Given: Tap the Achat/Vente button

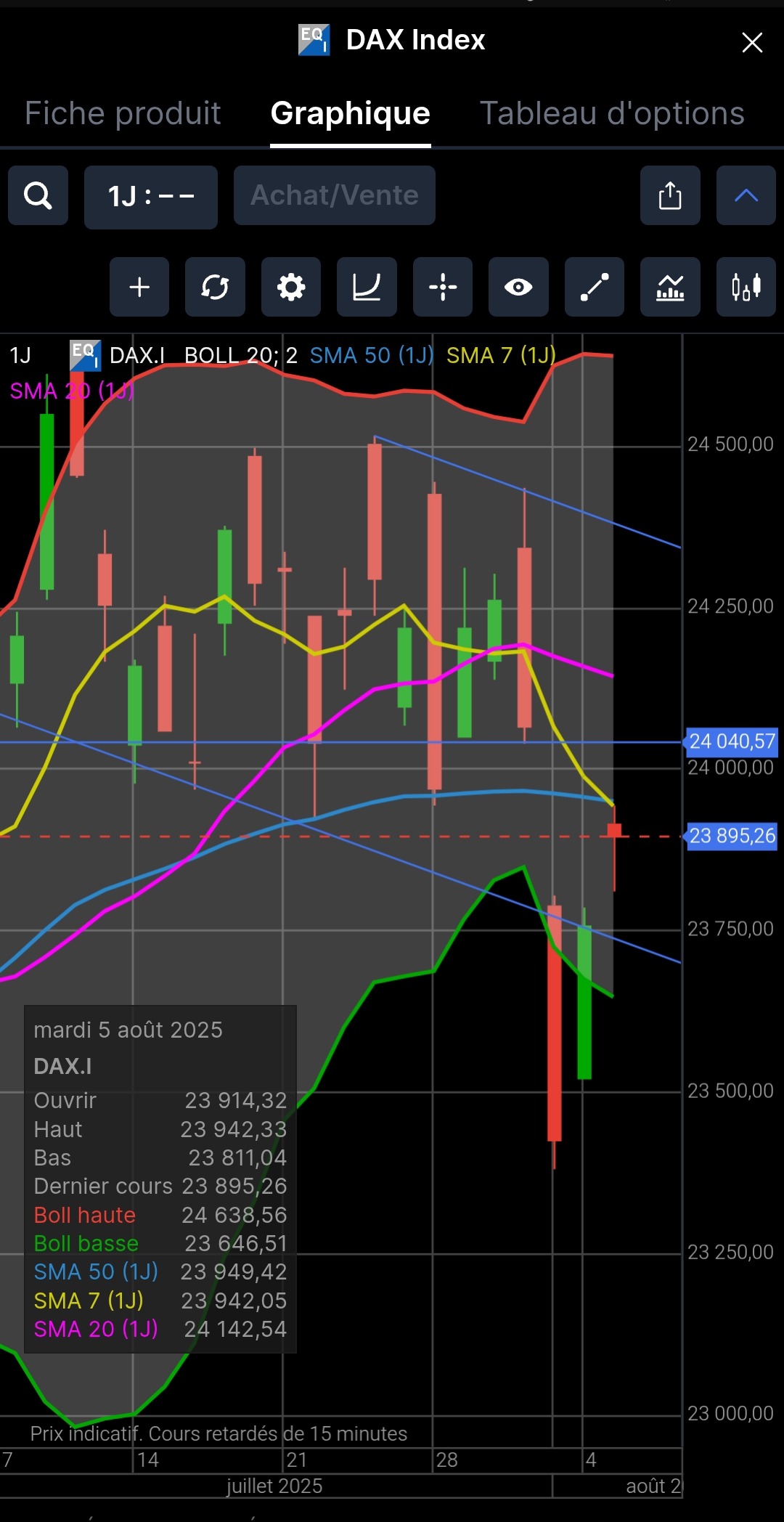Looking at the screenshot, I should (335, 195).
